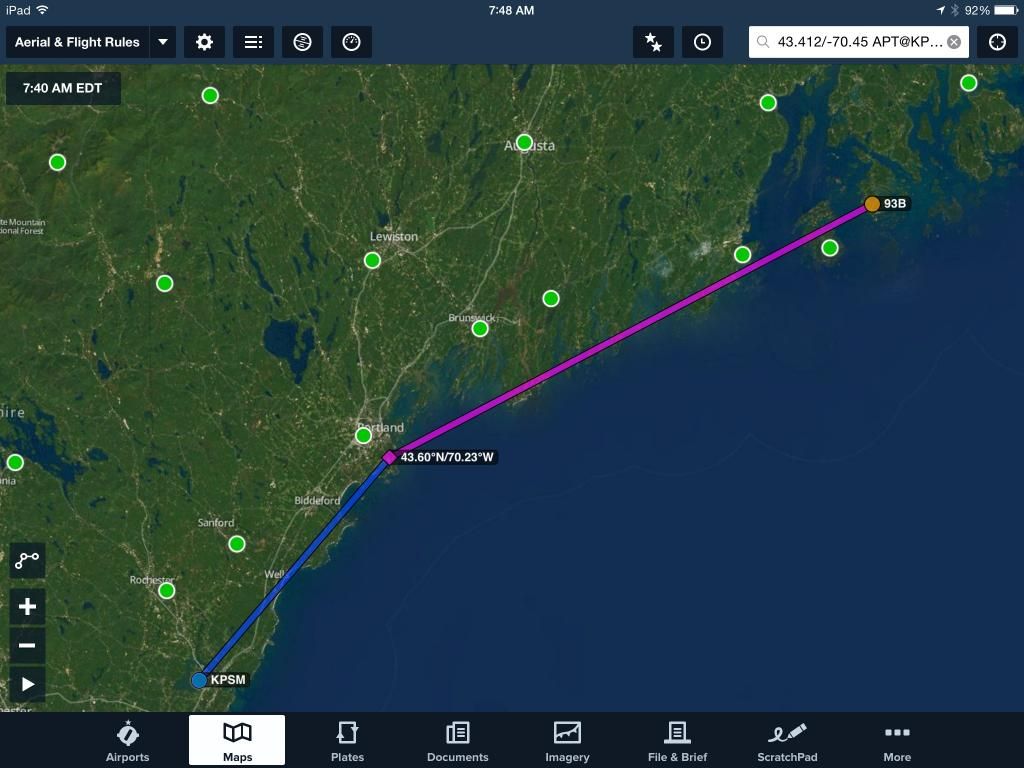Switch to the Airports tab

coord(128,741)
